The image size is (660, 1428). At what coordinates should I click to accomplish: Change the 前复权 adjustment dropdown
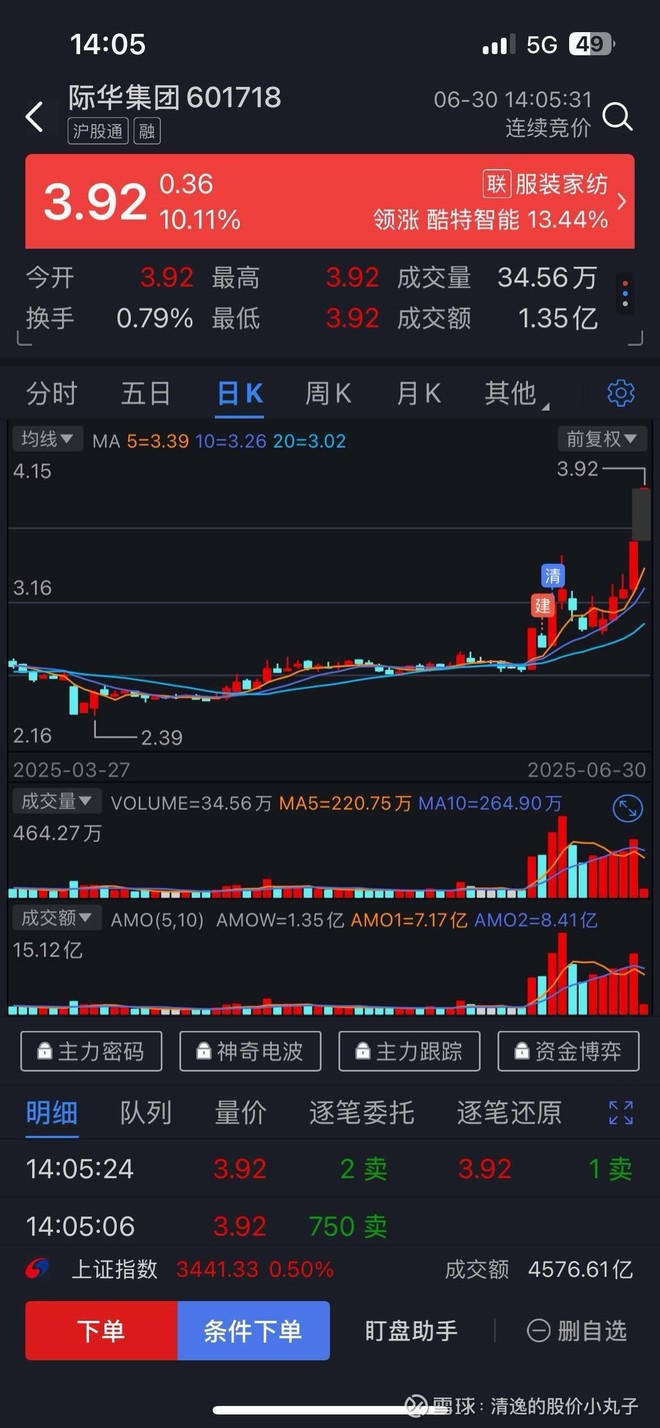[x=602, y=438]
